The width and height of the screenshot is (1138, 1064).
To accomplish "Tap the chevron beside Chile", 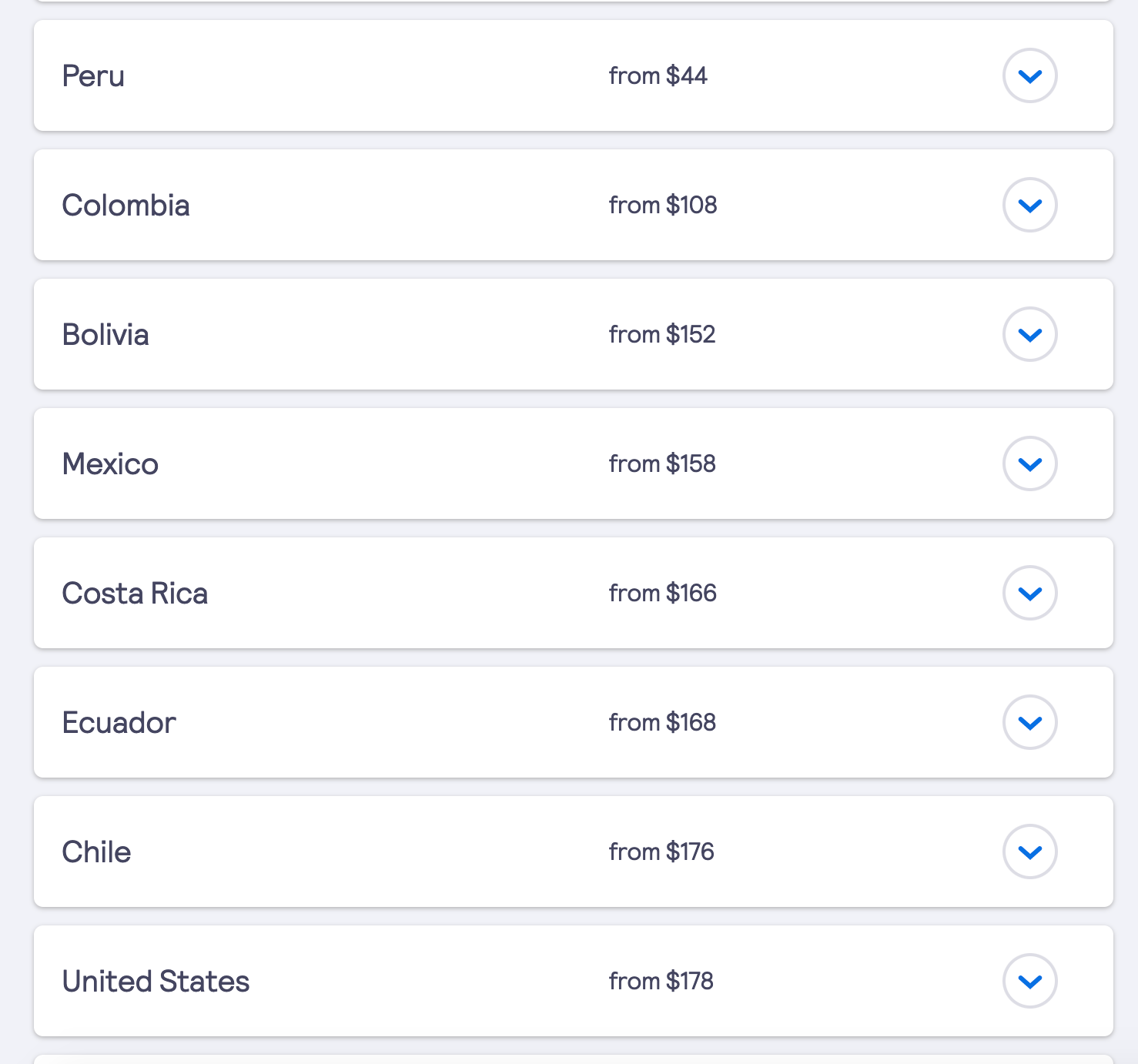I will tap(1029, 852).
